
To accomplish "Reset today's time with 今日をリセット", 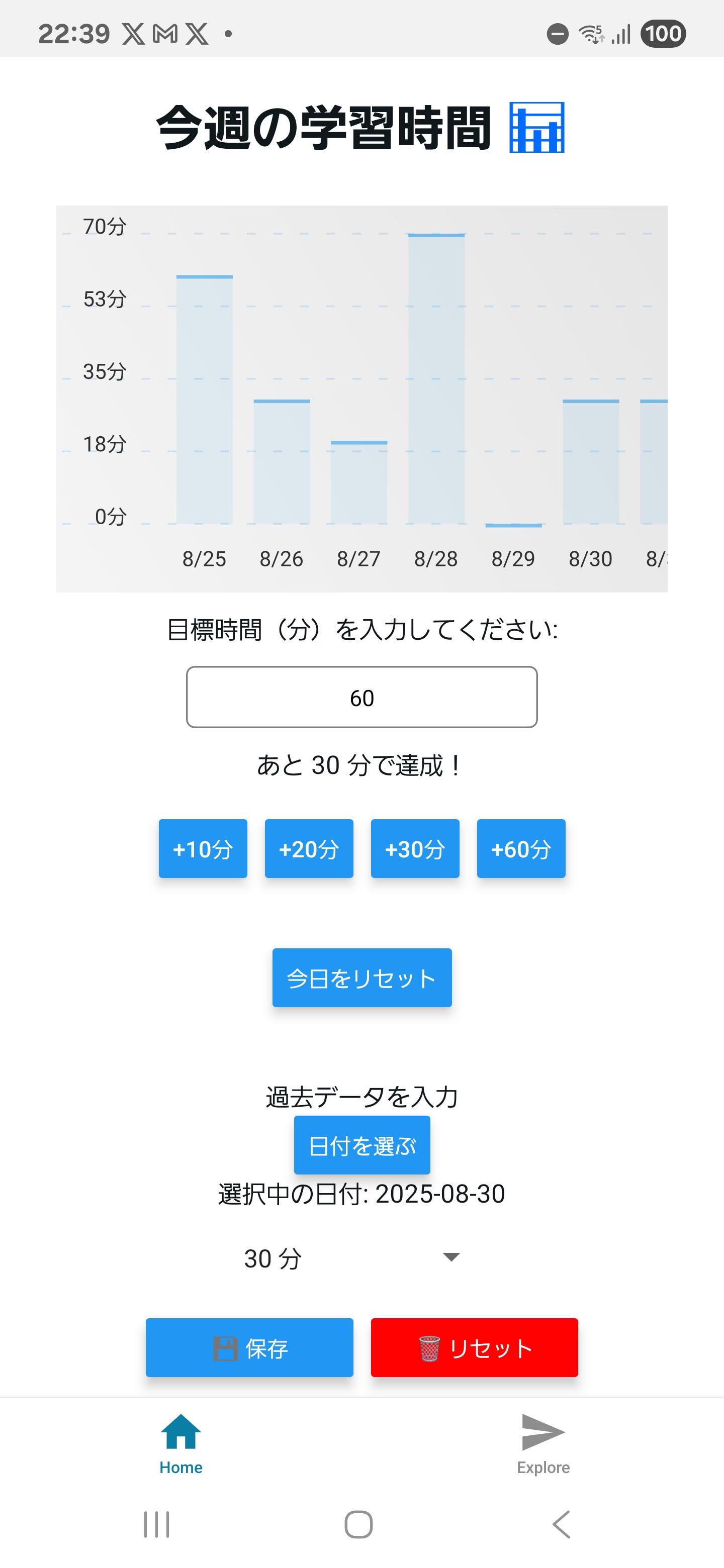I will (x=361, y=977).
